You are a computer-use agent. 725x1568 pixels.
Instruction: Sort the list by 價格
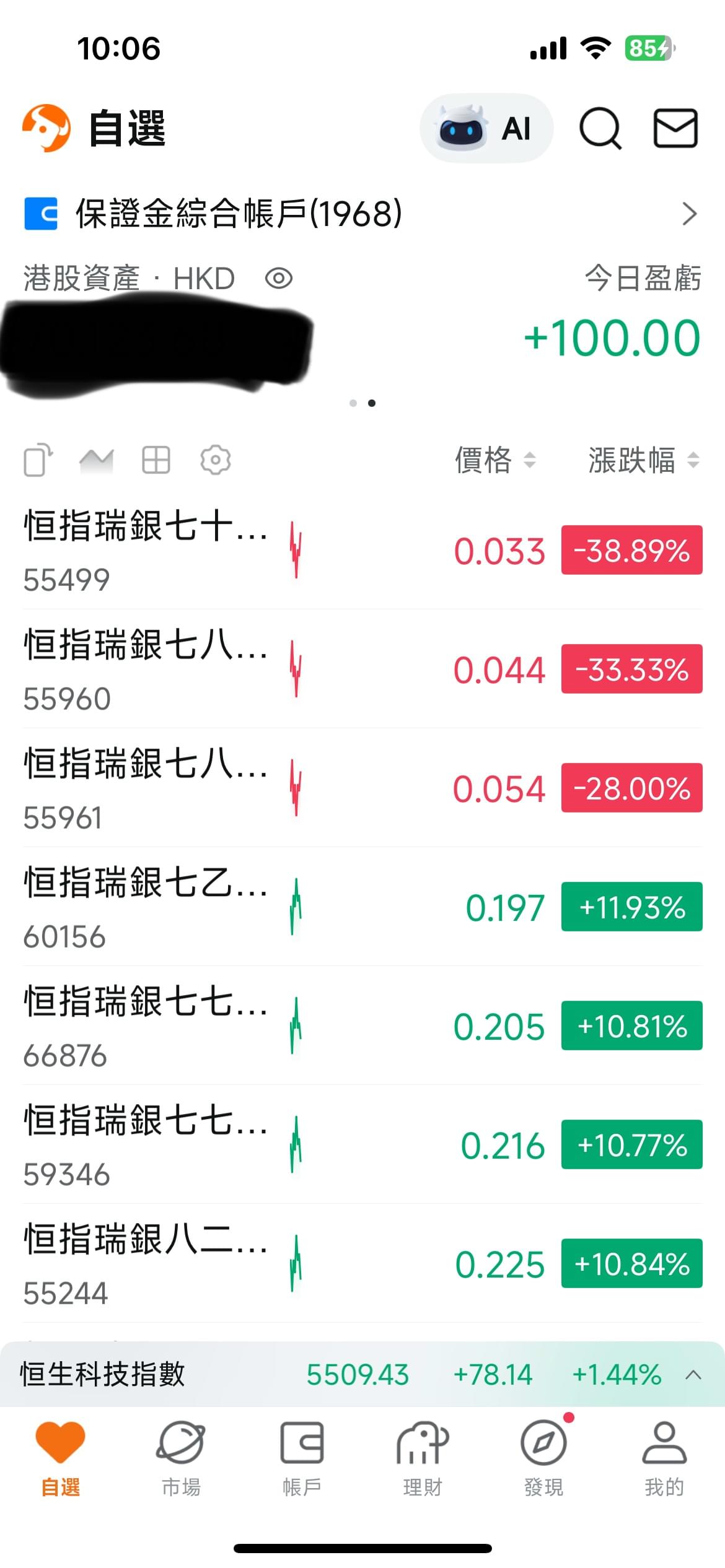coord(495,460)
